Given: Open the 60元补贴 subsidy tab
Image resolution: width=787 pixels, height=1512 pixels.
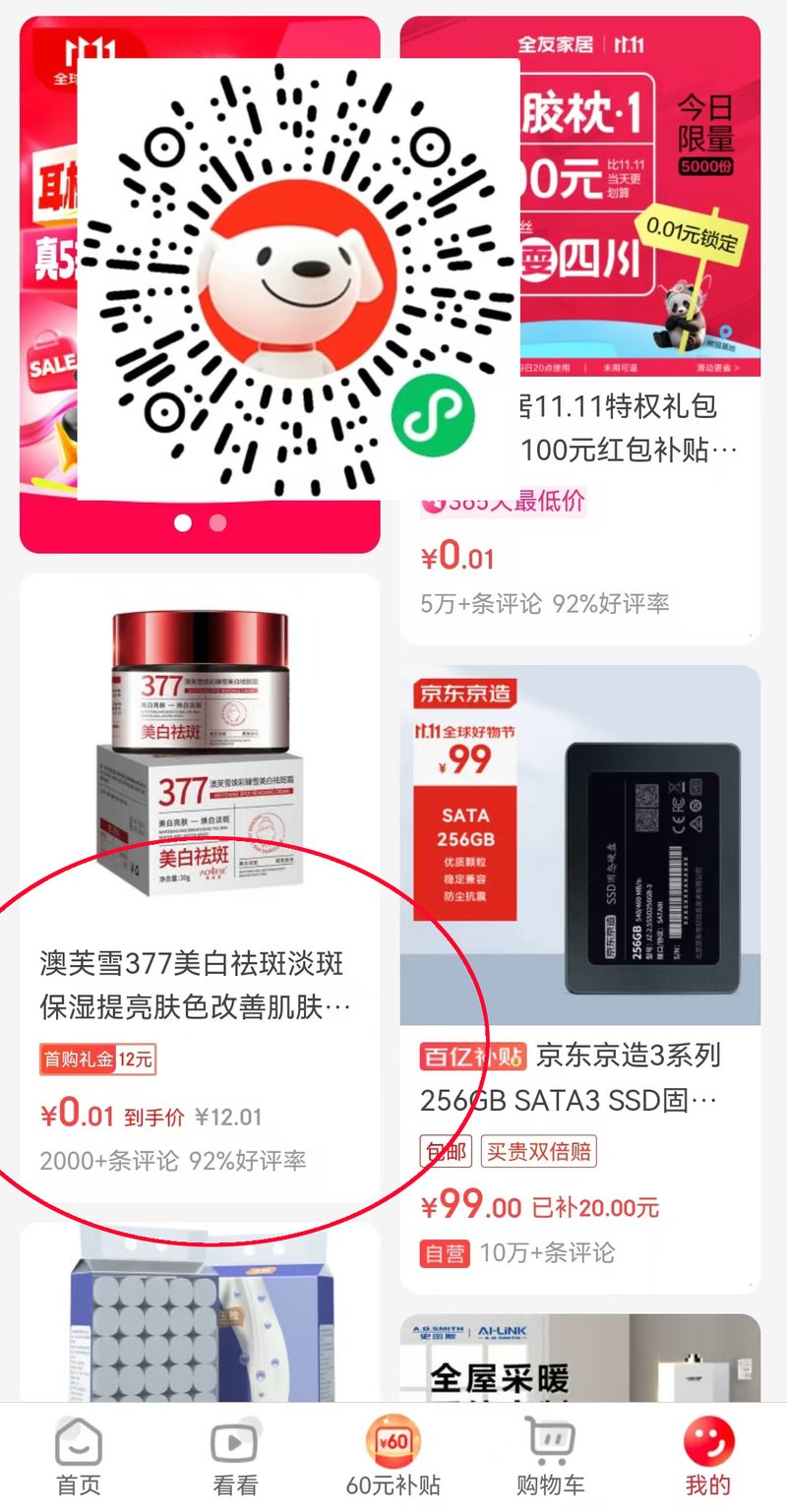Looking at the screenshot, I should pyautogui.click(x=393, y=1457).
